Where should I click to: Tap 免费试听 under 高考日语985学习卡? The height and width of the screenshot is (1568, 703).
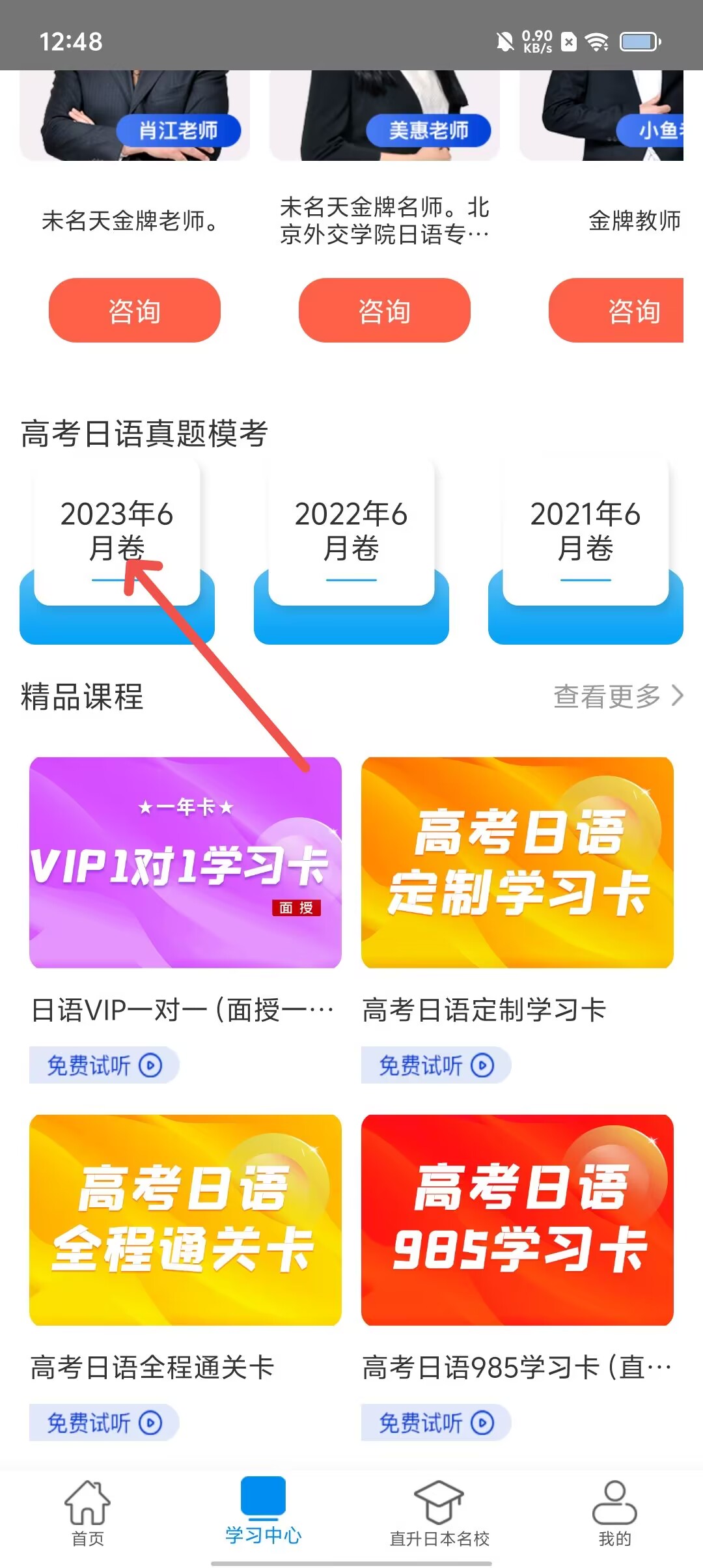pos(436,1423)
